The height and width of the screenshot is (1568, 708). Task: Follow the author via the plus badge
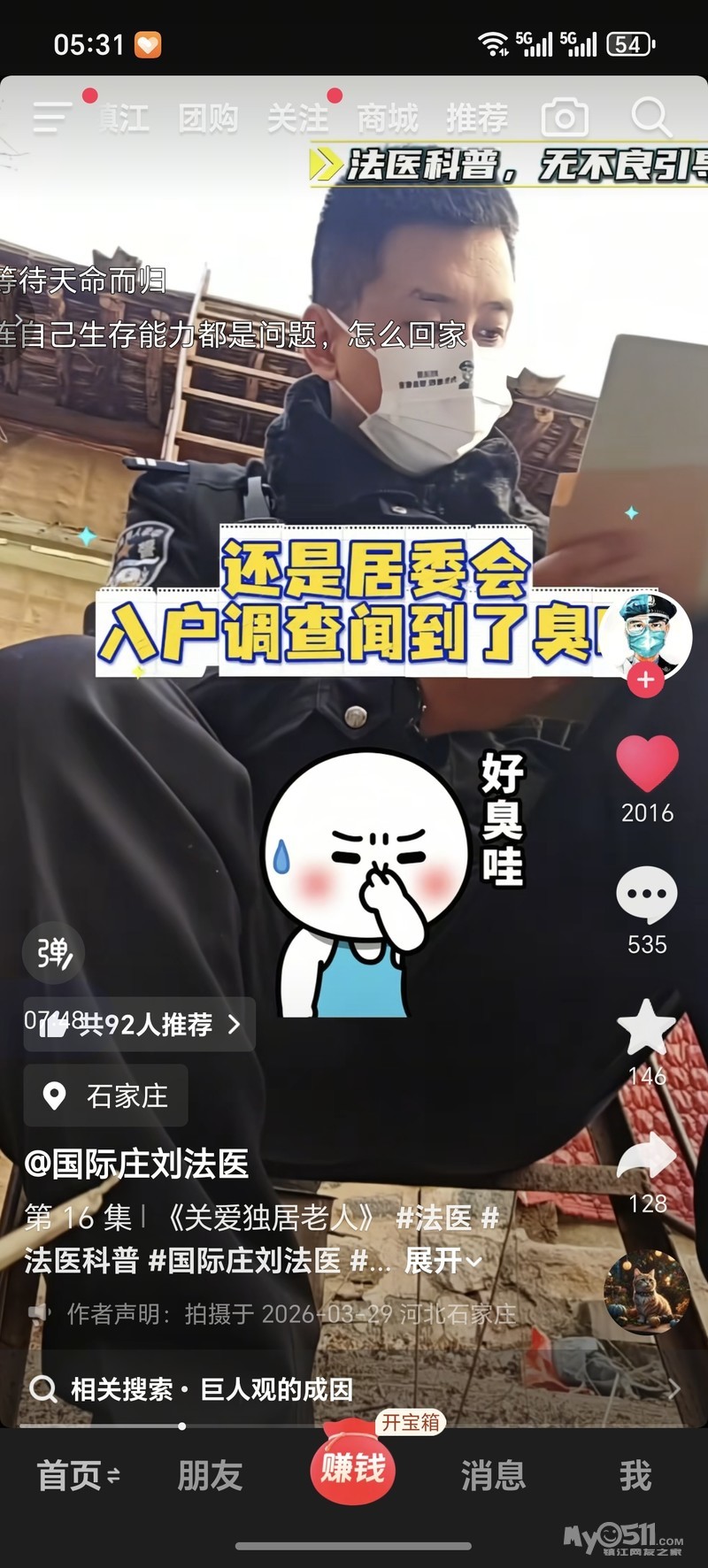646,680
